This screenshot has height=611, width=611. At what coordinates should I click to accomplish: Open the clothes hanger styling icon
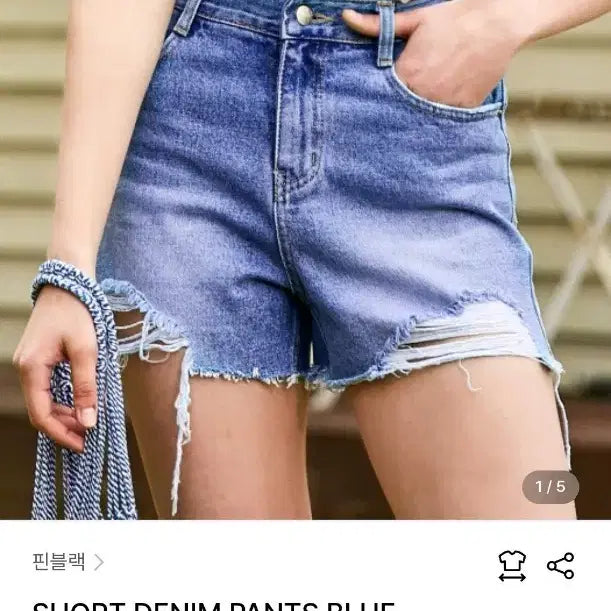pyautogui.click(x=512, y=565)
